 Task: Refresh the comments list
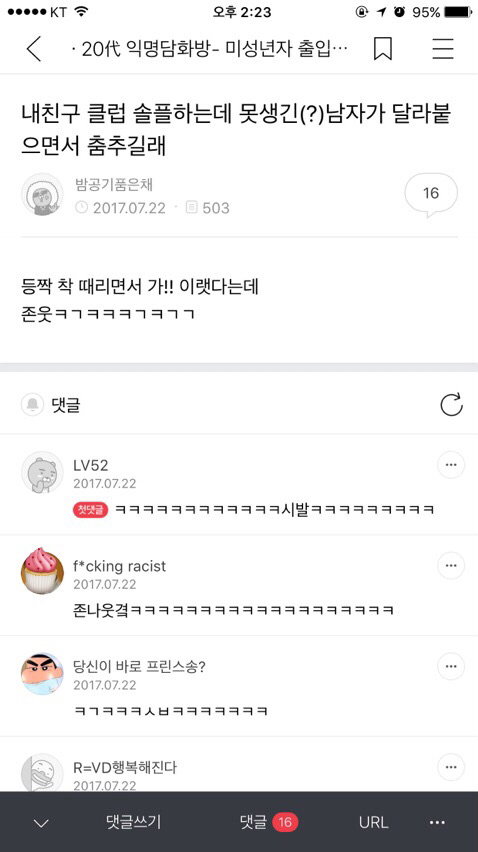pyautogui.click(x=451, y=405)
